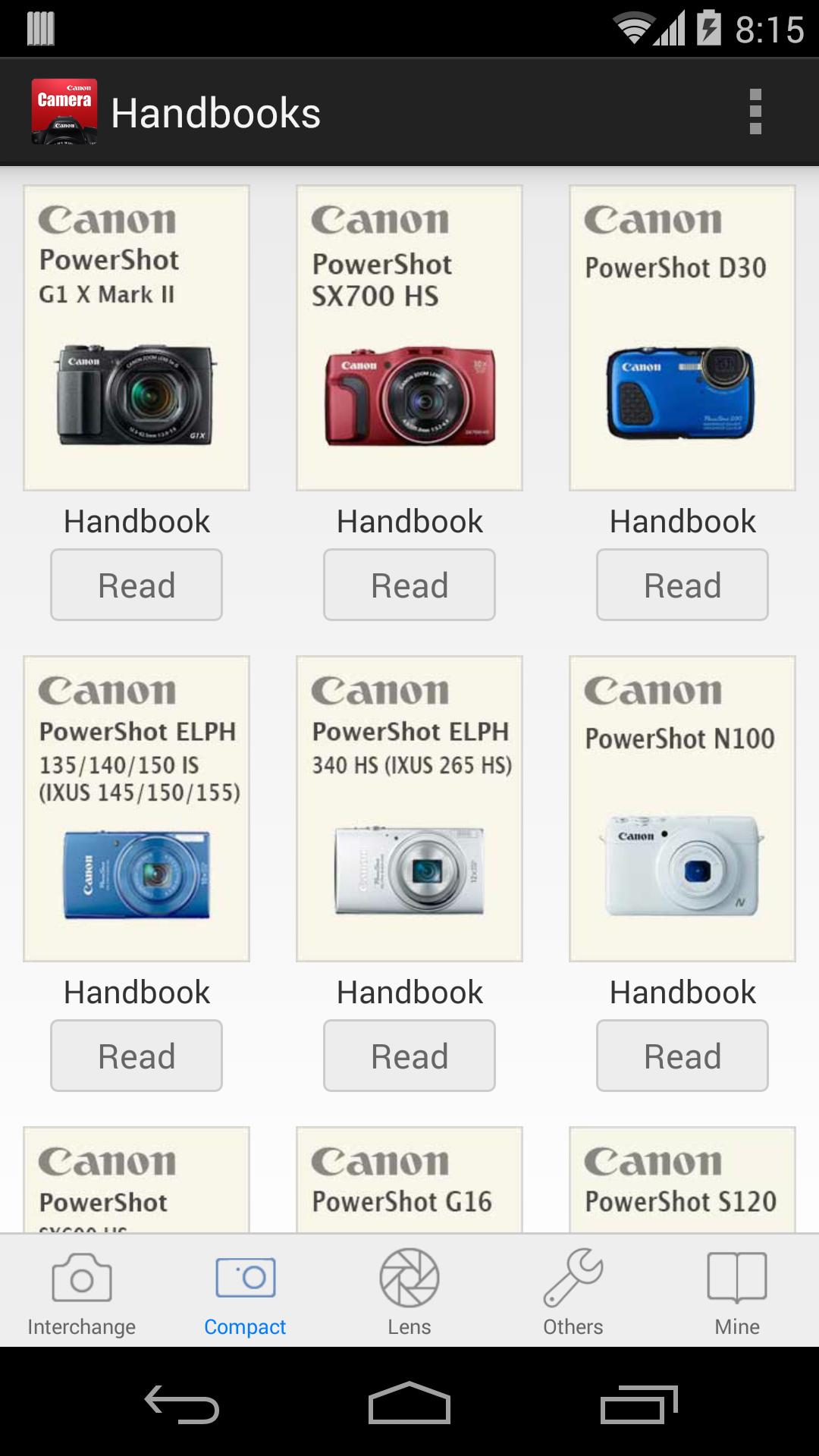Tap the PowerShot G16 cover thumbnail

coord(409,1183)
